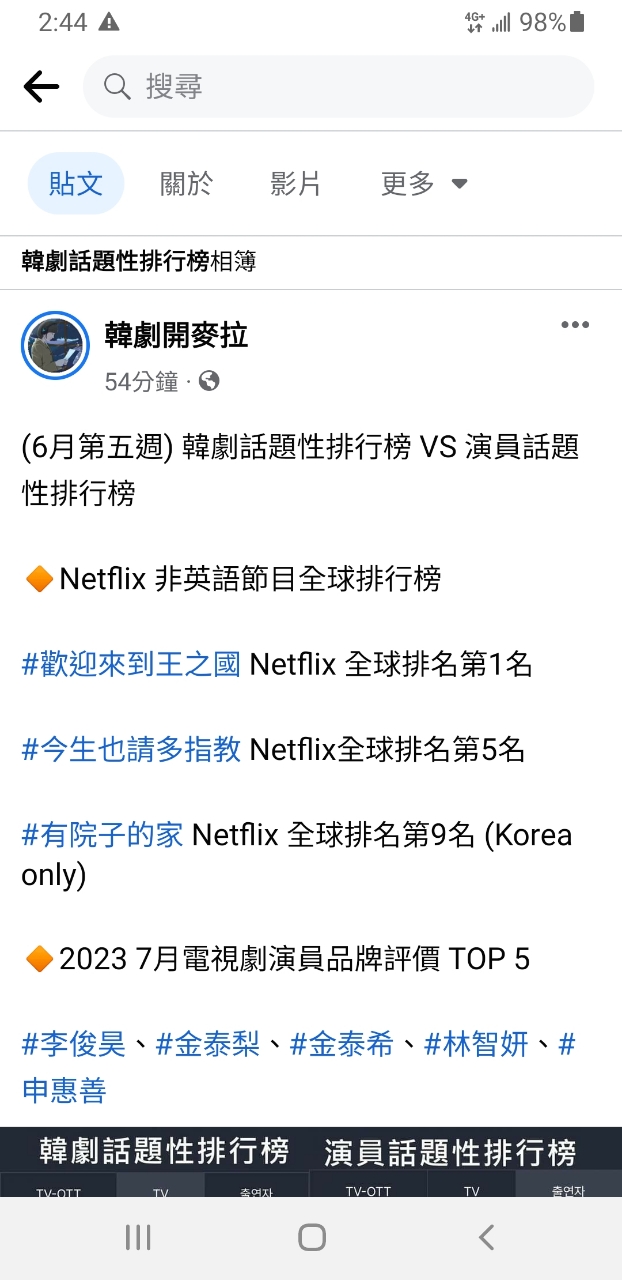Open the 影片 tab
The height and width of the screenshot is (1280, 622).
pos(296,184)
